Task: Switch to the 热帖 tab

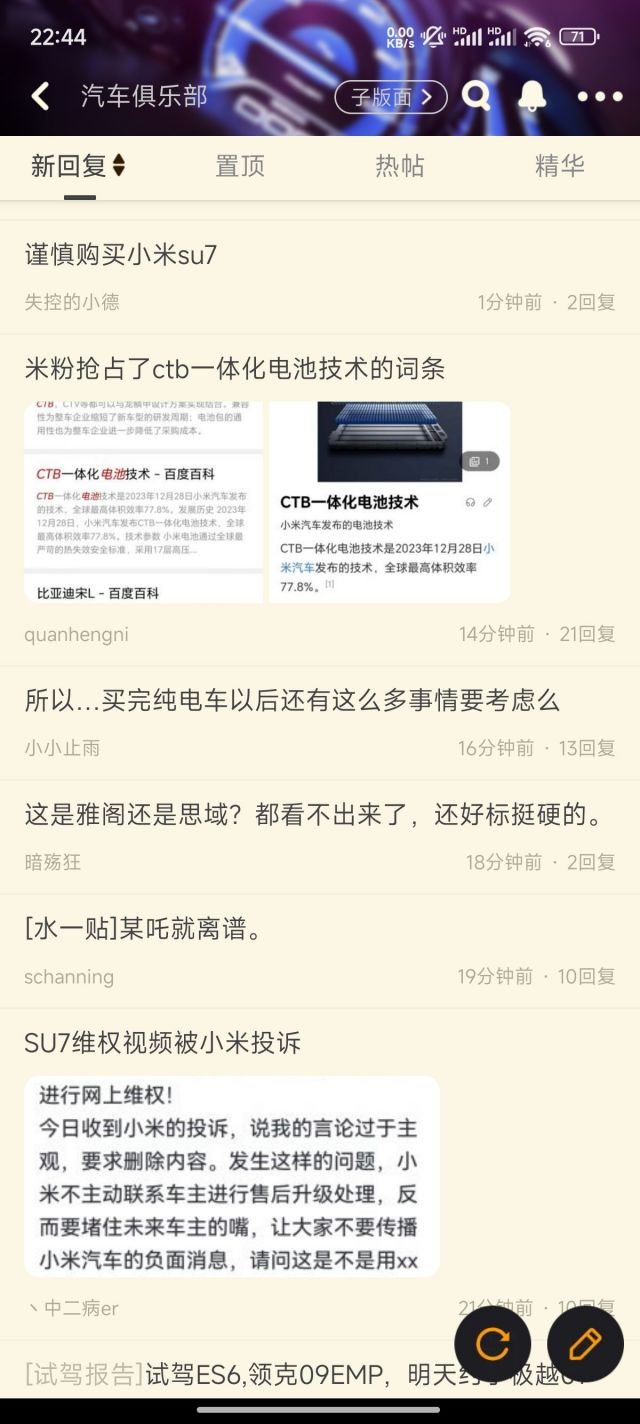Action: pos(400,166)
